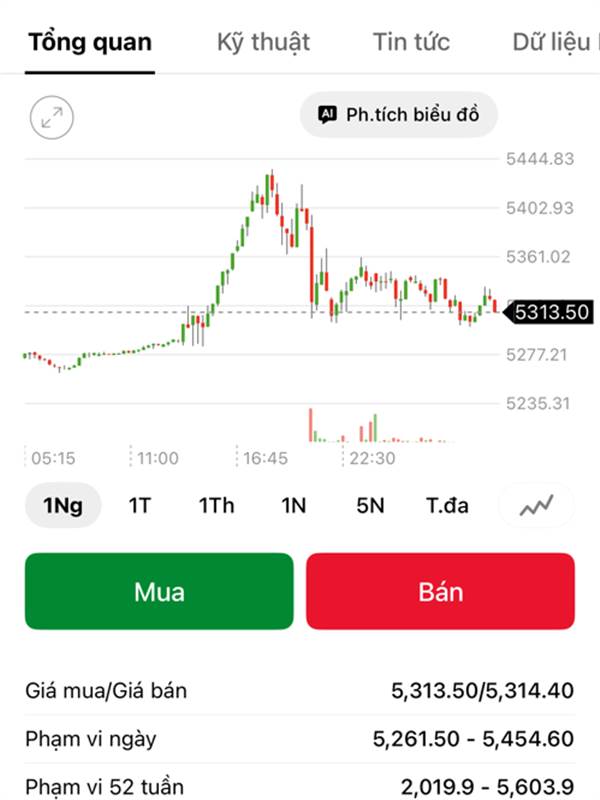Change chart type with line icon
Viewport: 600px width, 800px height.
[536, 505]
